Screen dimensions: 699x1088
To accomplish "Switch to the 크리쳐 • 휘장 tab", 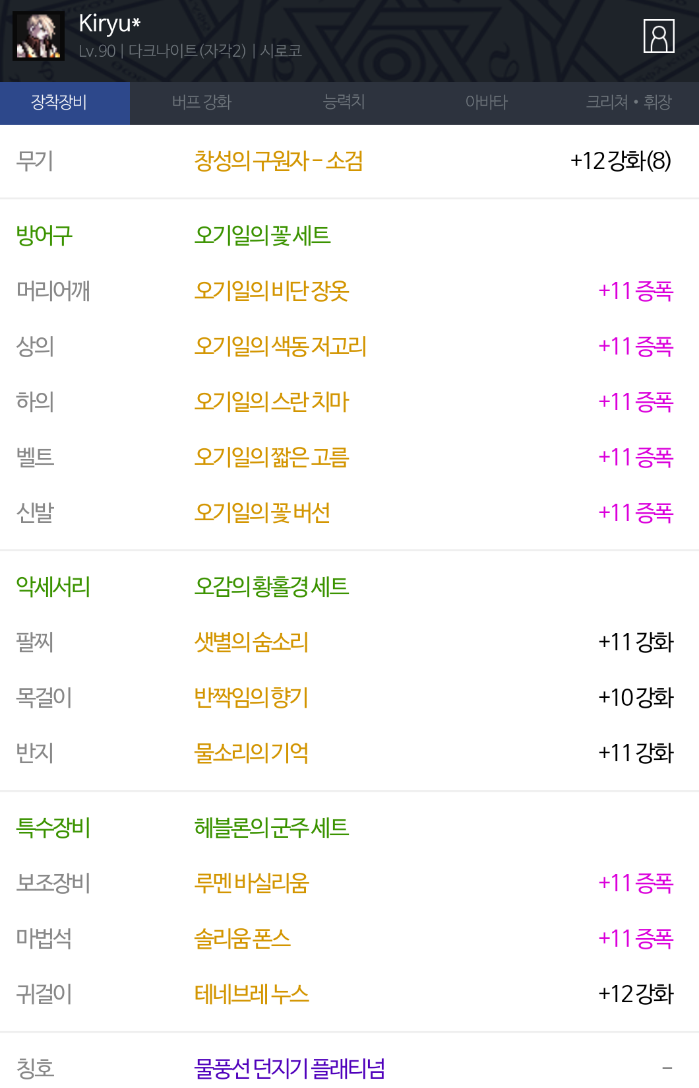I will pos(628,103).
